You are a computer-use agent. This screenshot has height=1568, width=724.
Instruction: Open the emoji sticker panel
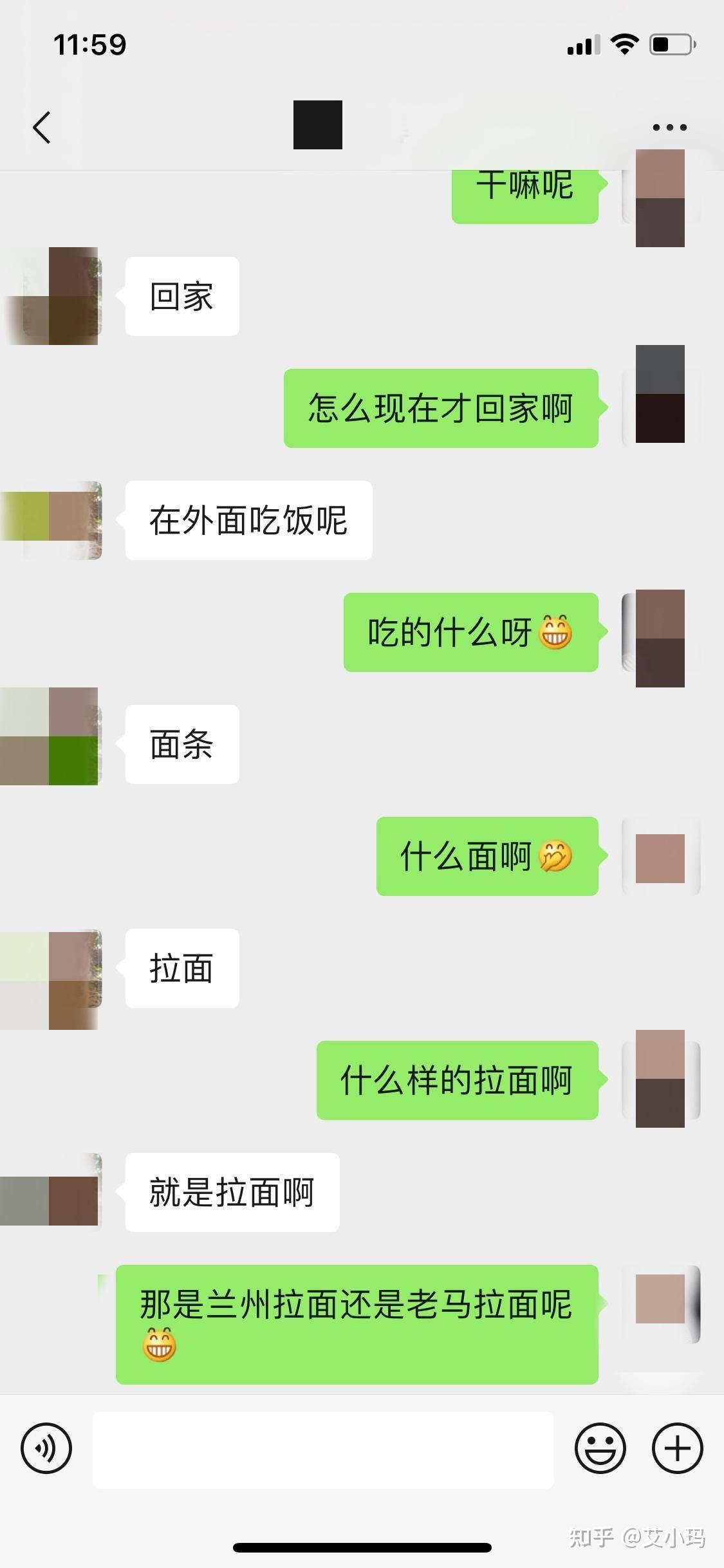[600, 1449]
